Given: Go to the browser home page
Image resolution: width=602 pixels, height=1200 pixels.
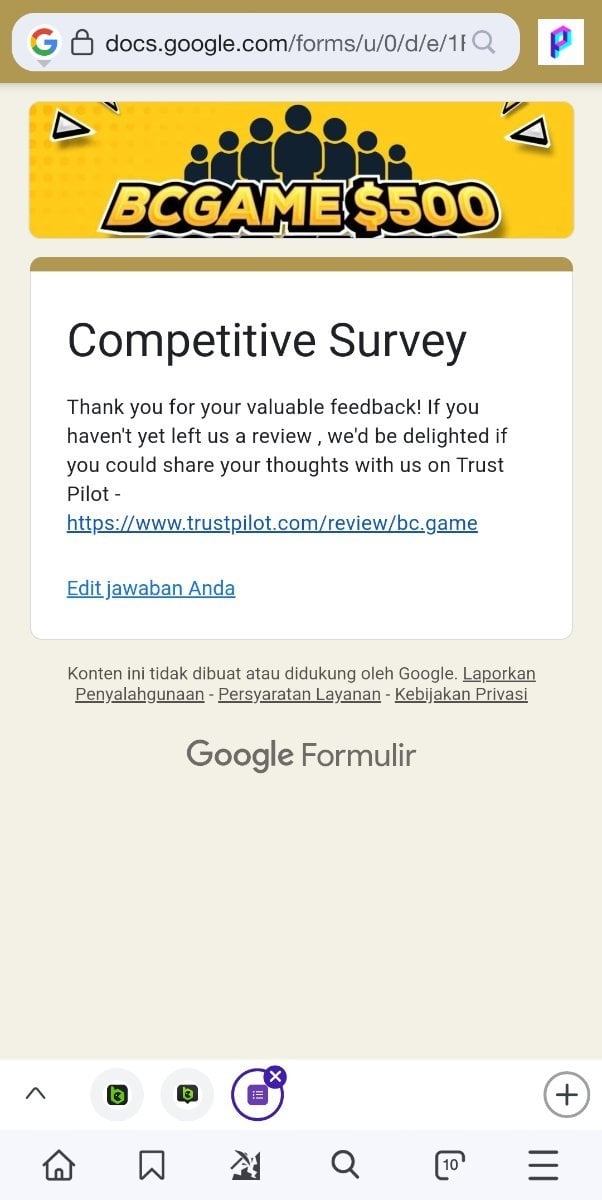Looking at the screenshot, I should pos(59,1164).
